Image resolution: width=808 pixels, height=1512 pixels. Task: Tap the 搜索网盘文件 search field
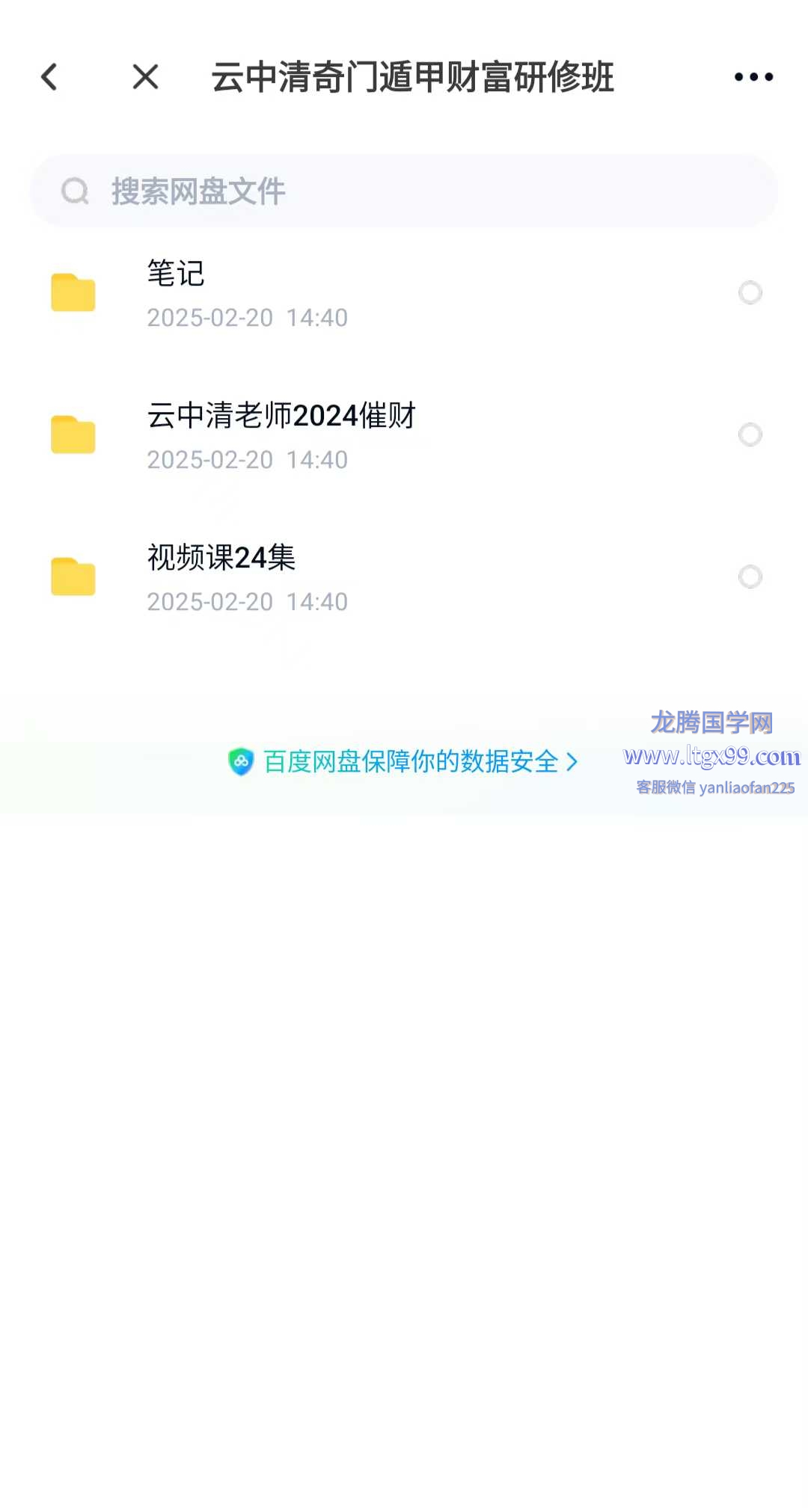click(x=404, y=191)
